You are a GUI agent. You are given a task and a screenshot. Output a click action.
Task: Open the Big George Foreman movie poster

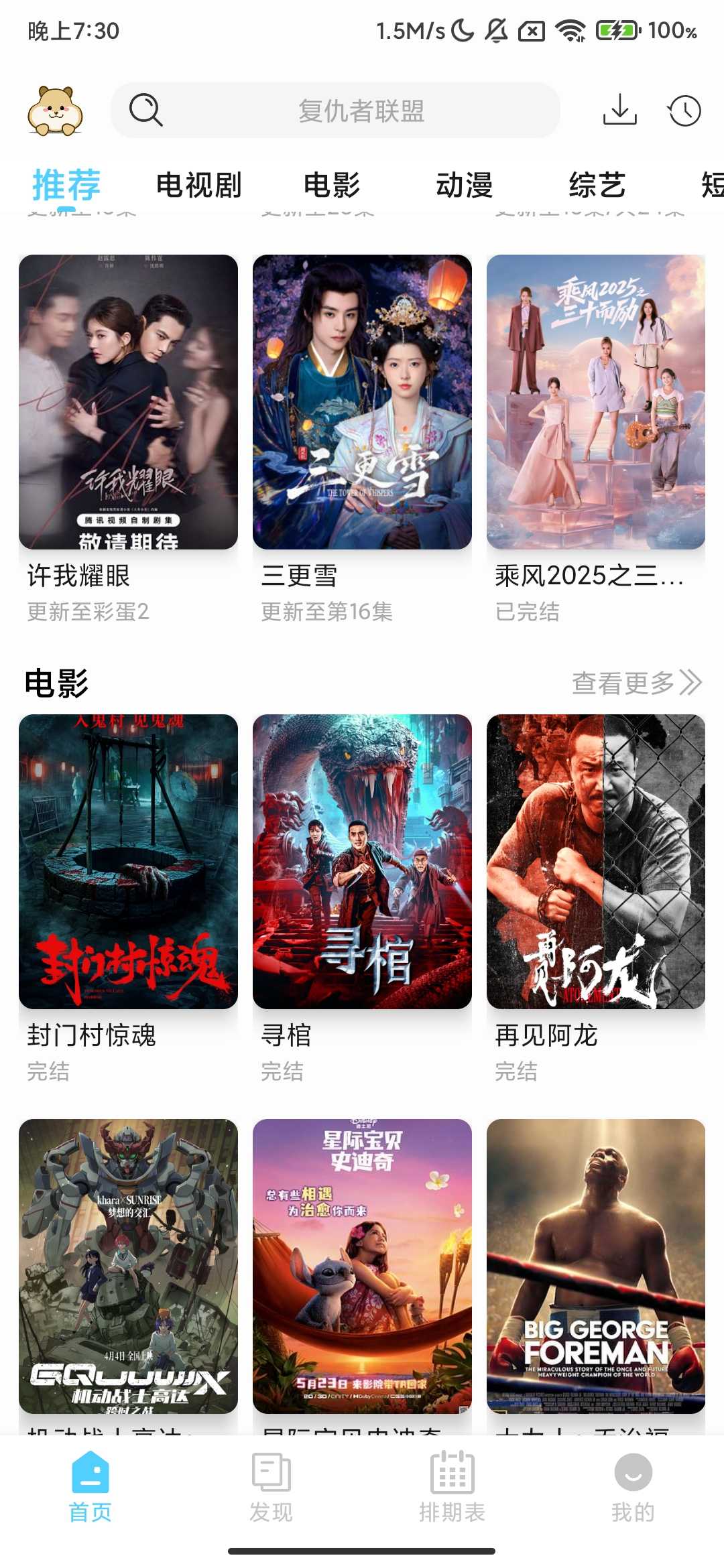click(596, 1266)
